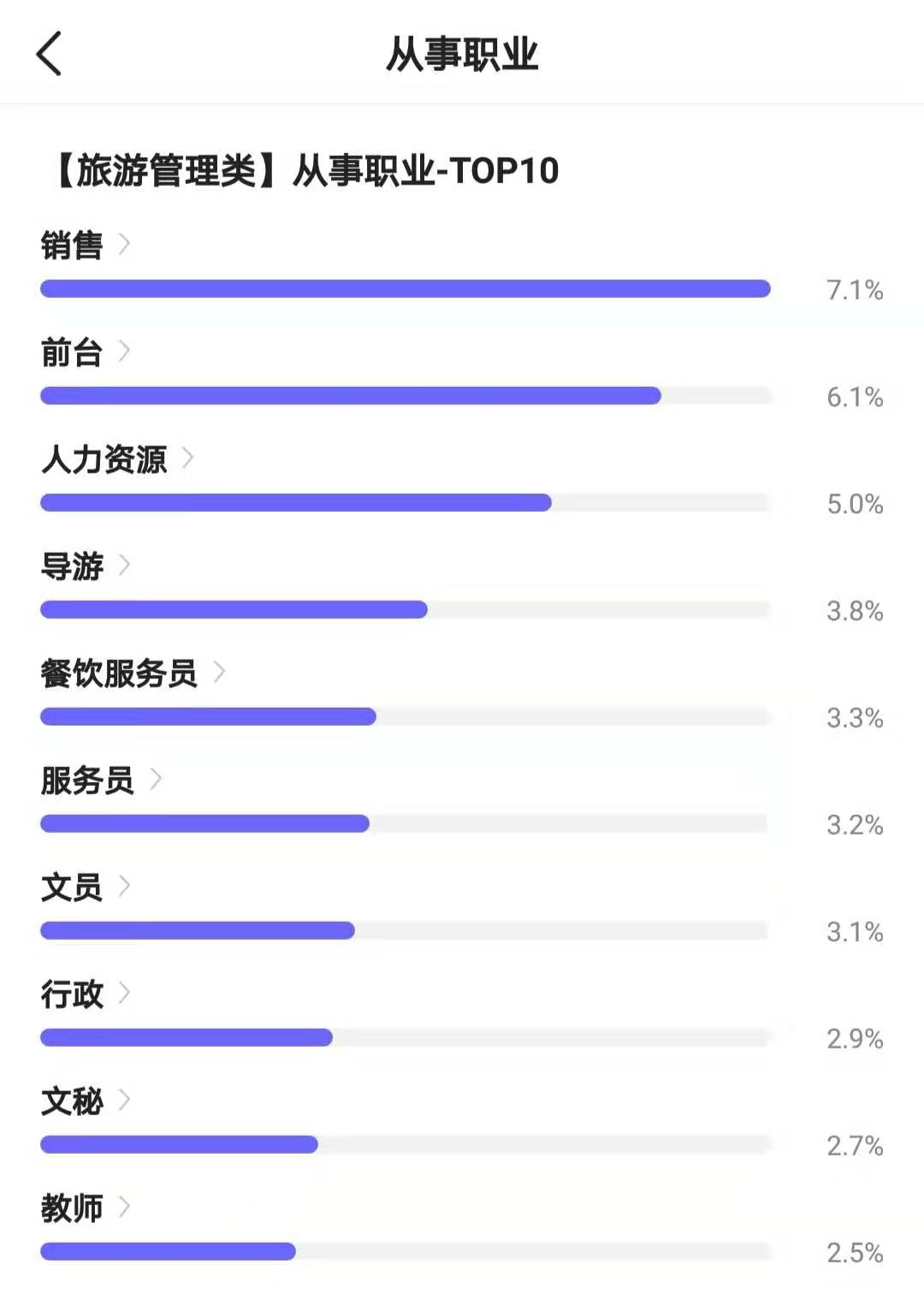Expand the chevron next to 人力资源
Screen dimensions: 924x1306
[188, 459]
